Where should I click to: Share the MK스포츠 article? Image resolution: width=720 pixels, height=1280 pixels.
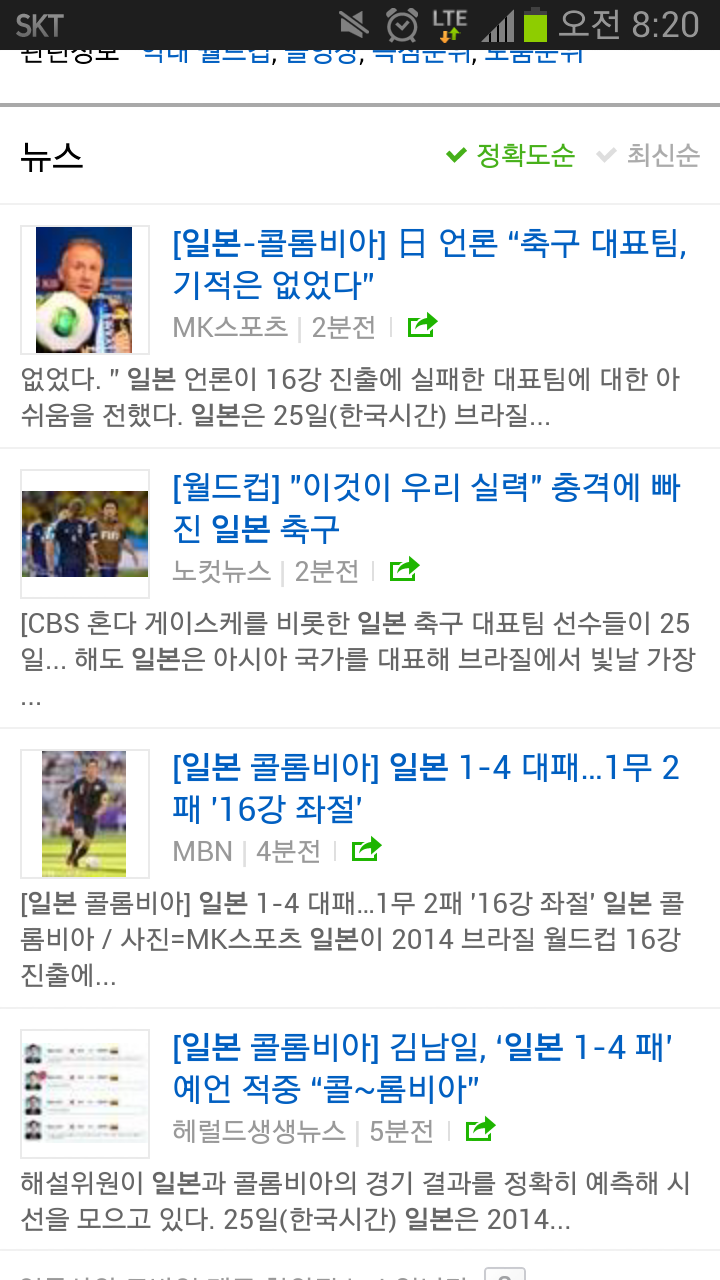(422, 325)
